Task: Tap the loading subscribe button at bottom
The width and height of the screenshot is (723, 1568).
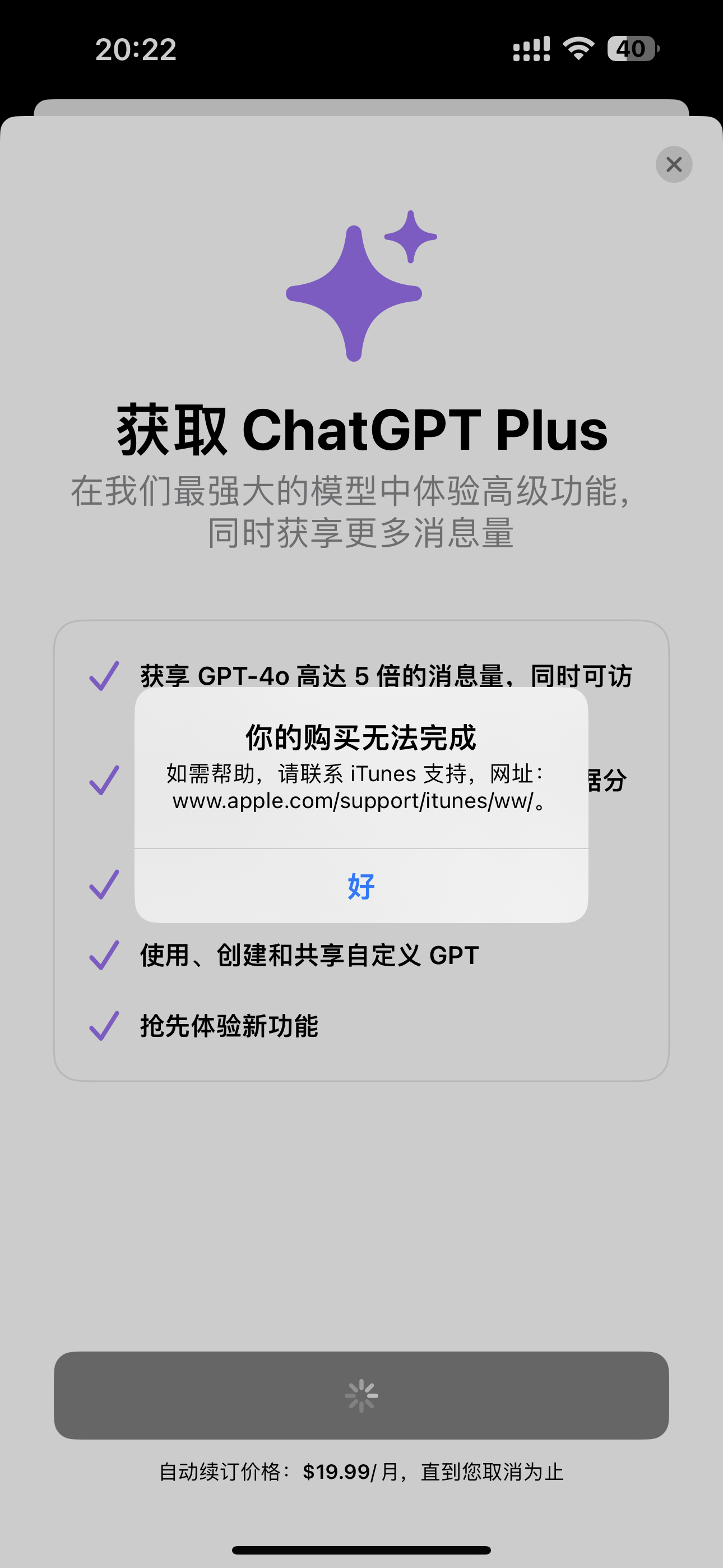Action: click(x=361, y=1395)
